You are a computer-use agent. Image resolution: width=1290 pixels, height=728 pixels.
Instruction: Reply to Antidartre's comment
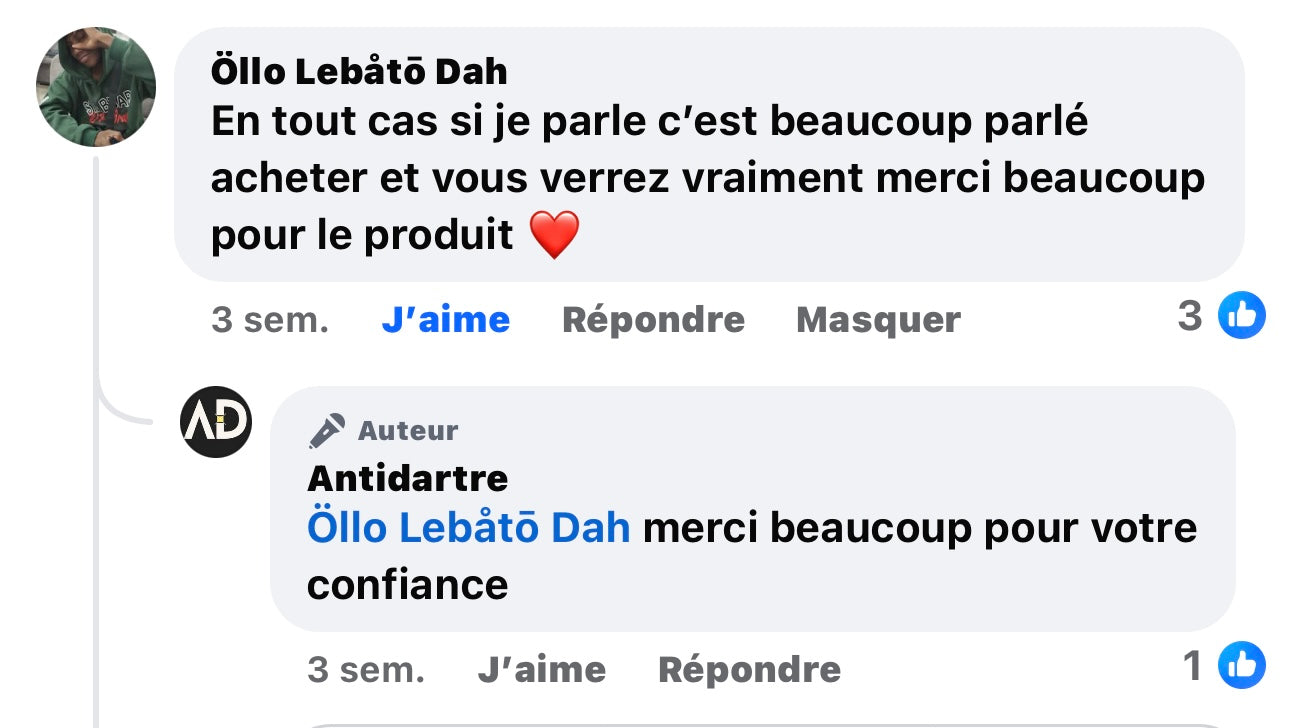(x=749, y=669)
